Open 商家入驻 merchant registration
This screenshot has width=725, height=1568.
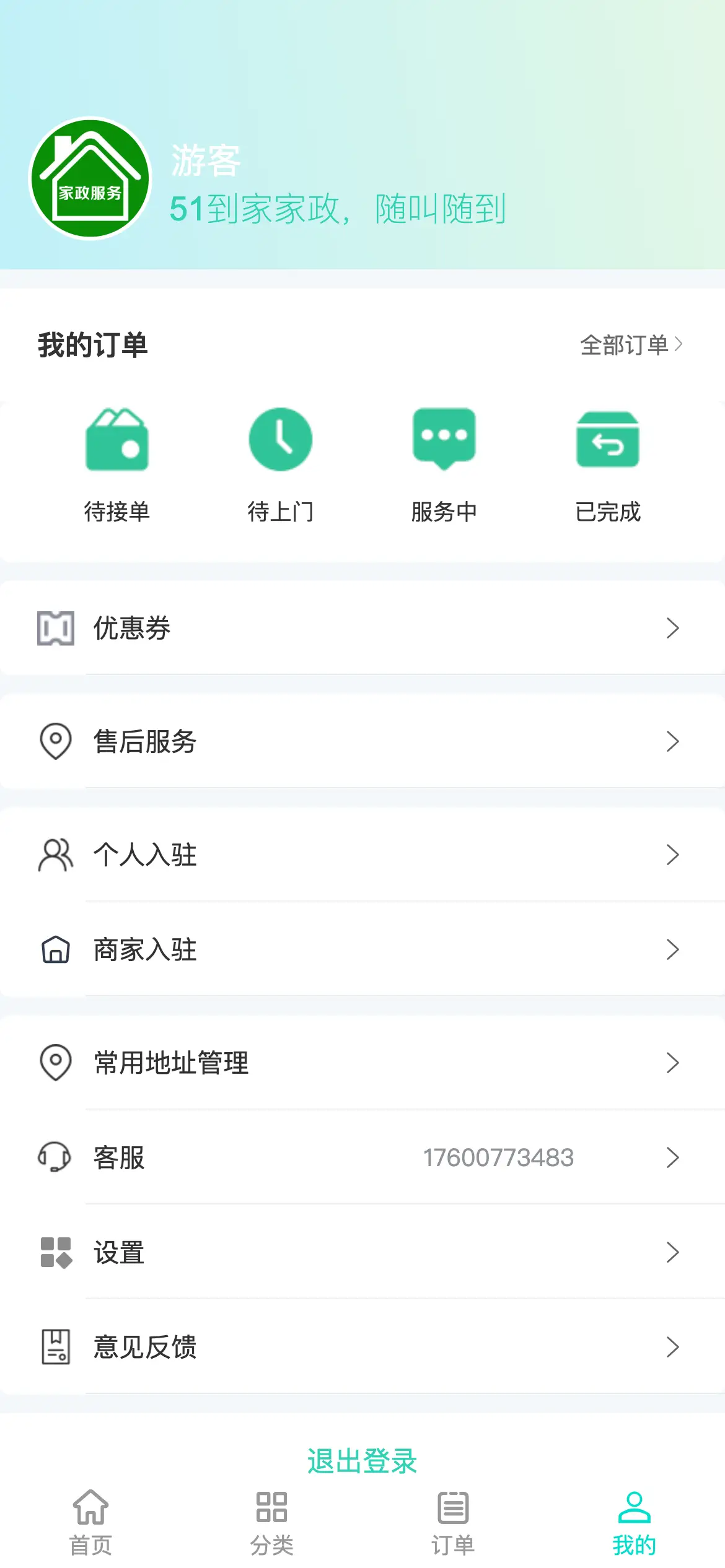pyautogui.click(x=362, y=949)
